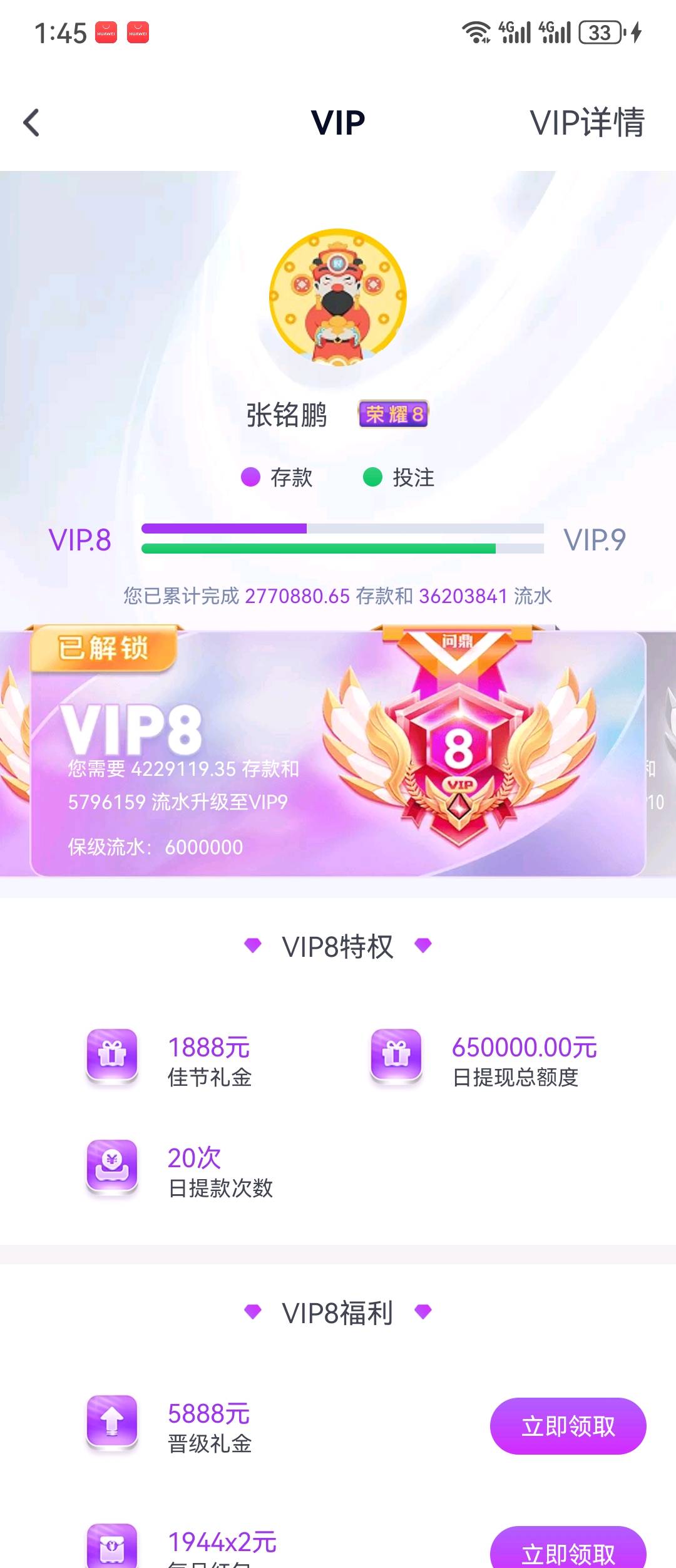Image resolution: width=676 pixels, height=1568 pixels.
Task: Tap the unlocked VIP8 level card
Action: click(338, 754)
